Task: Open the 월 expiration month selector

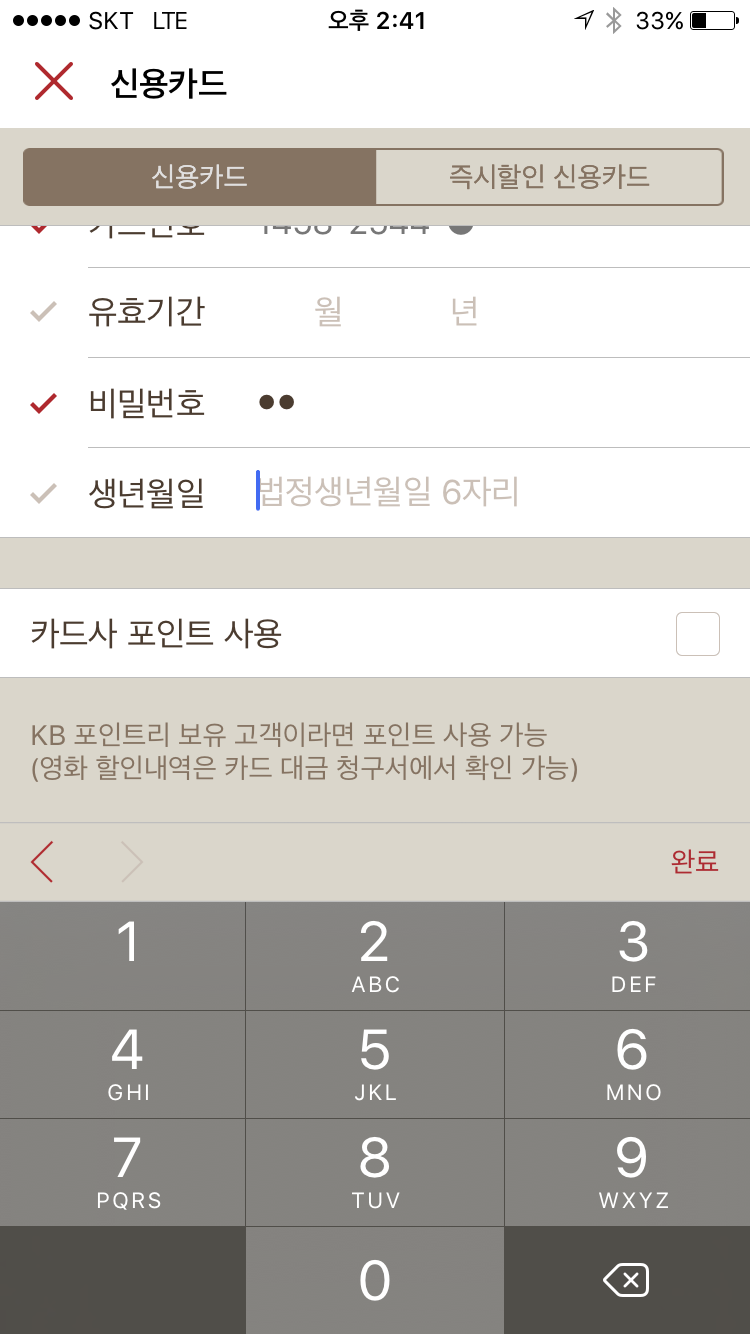Action: (x=328, y=311)
